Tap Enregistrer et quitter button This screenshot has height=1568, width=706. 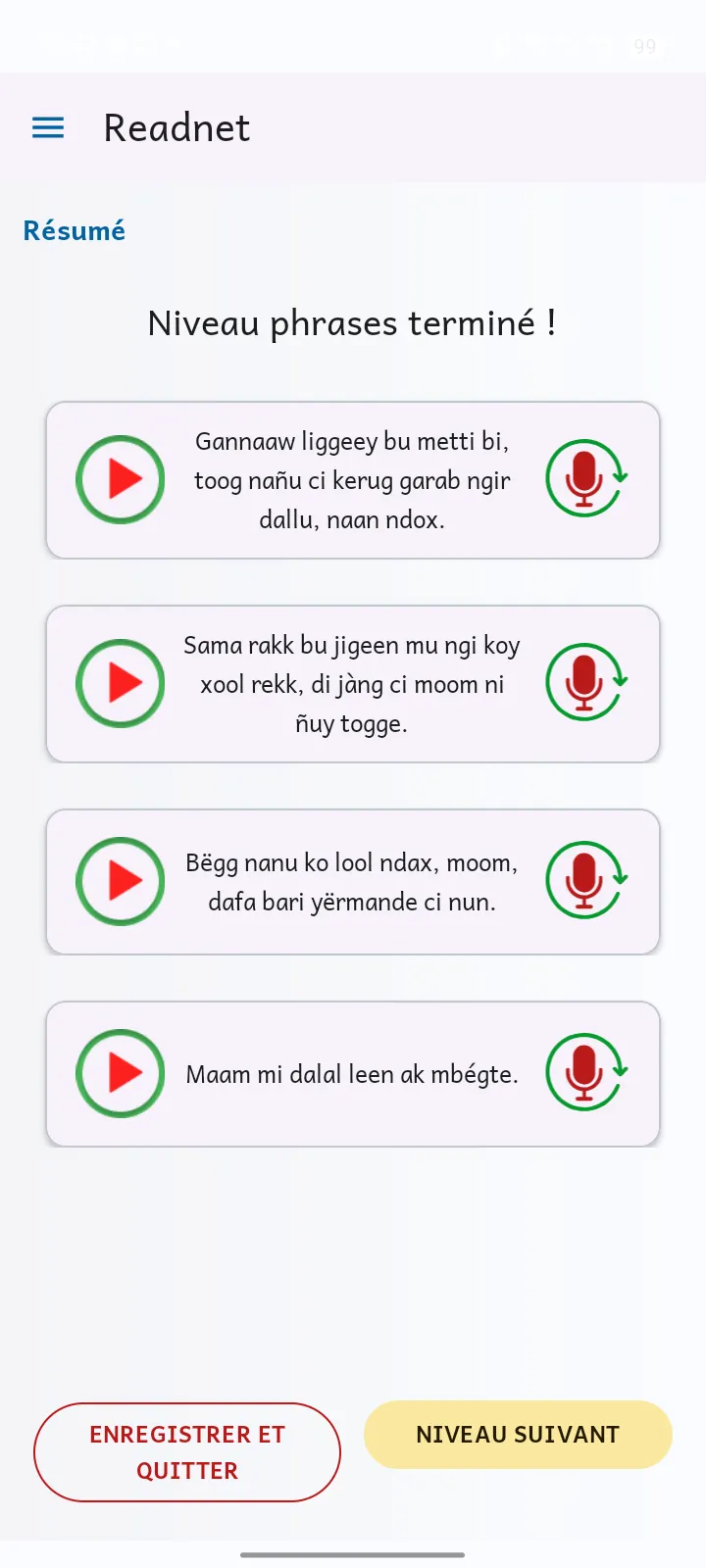pyautogui.click(x=187, y=1452)
